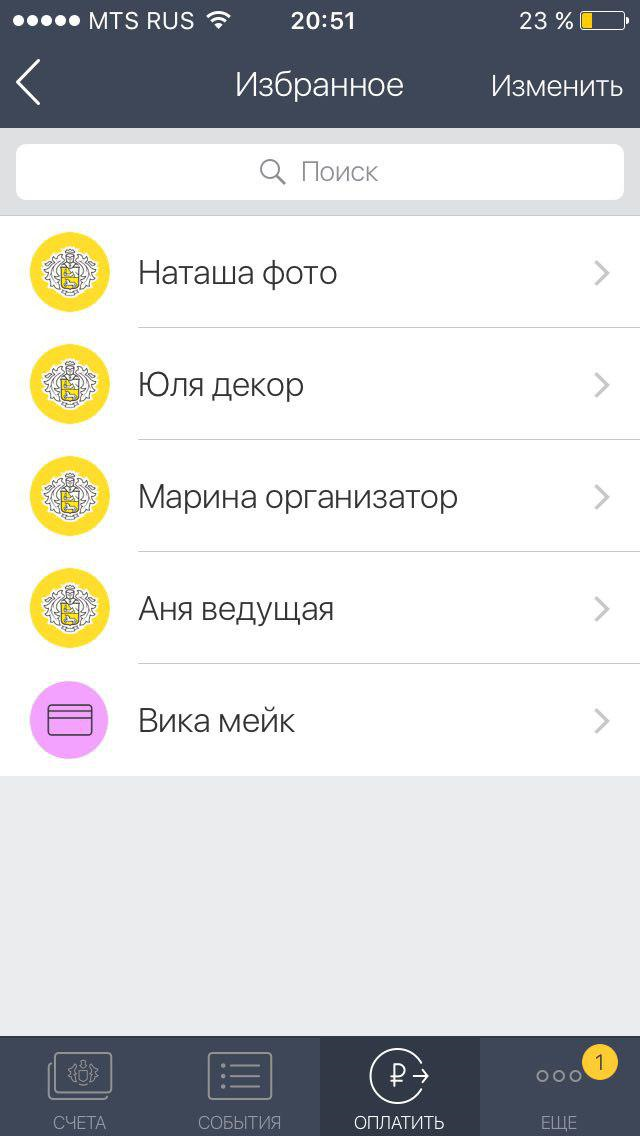Select Марина организатор from the list
The width and height of the screenshot is (640, 1136).
pyautogui.click(x=320, y=497)
